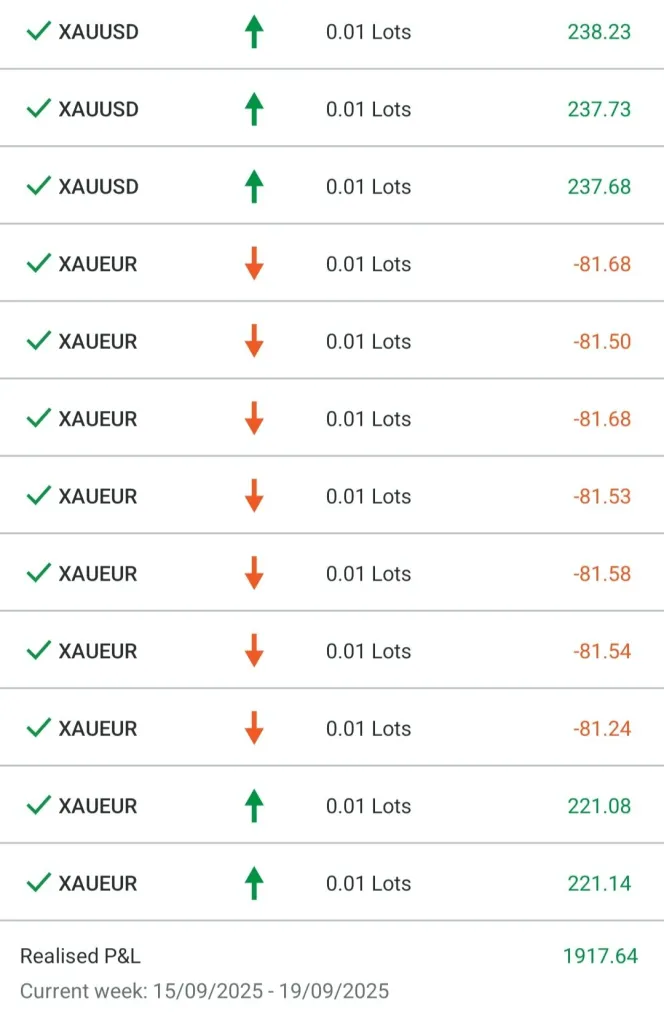View the XAUEUR trade showing 221.14

330,884
